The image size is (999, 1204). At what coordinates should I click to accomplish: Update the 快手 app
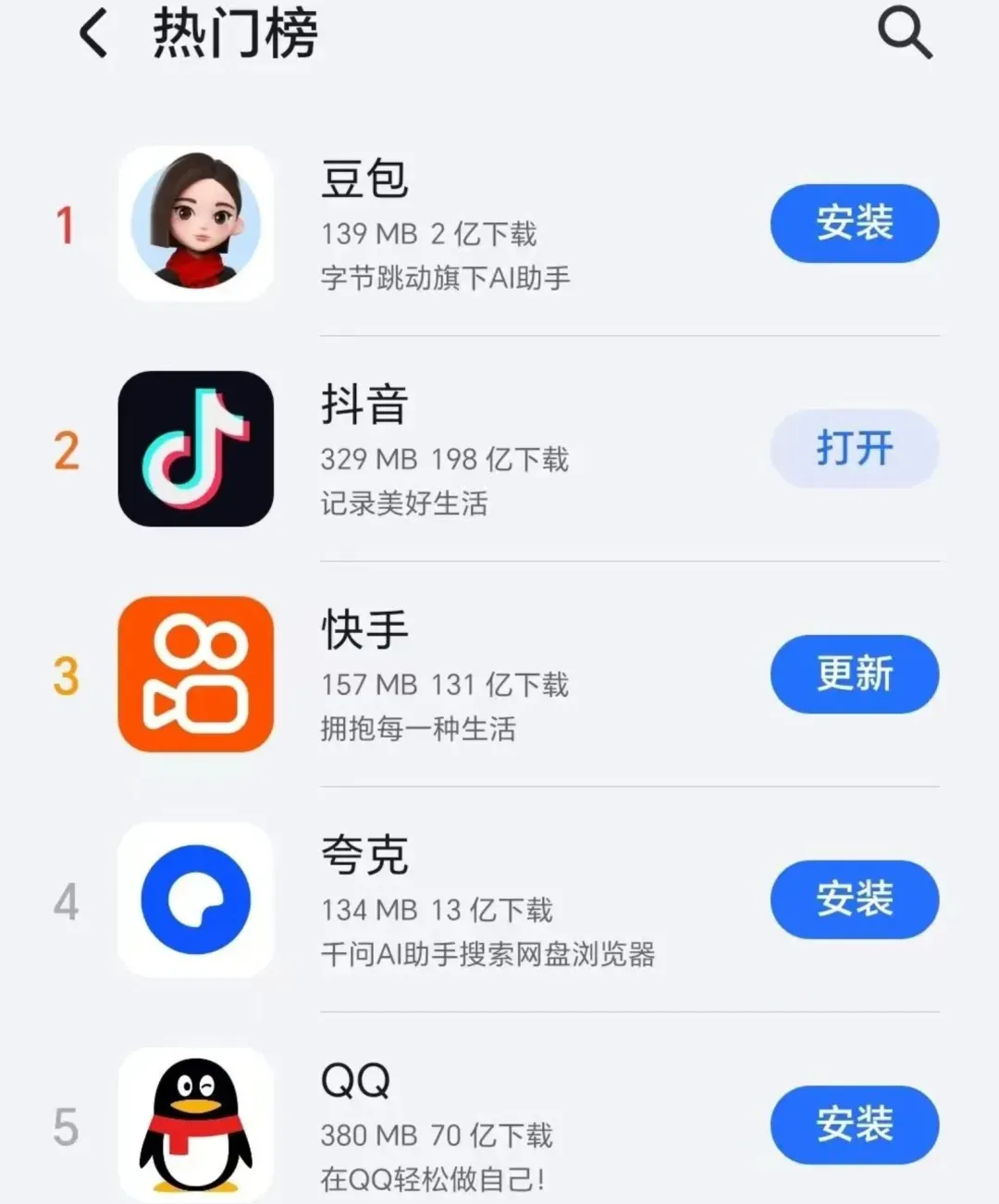pyautogui.click(x=854, y=674)
